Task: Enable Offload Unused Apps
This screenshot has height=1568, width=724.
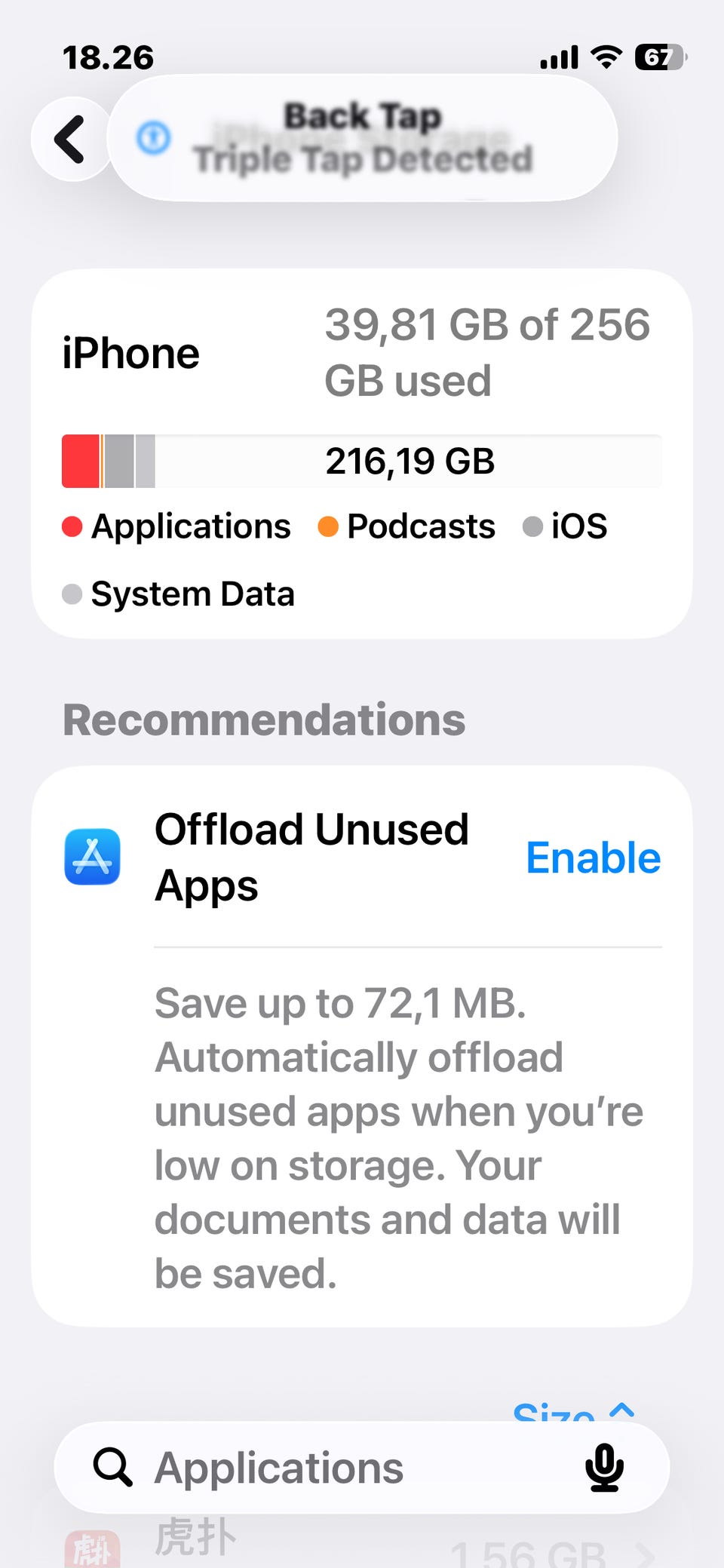Action: tap(594, 858)
